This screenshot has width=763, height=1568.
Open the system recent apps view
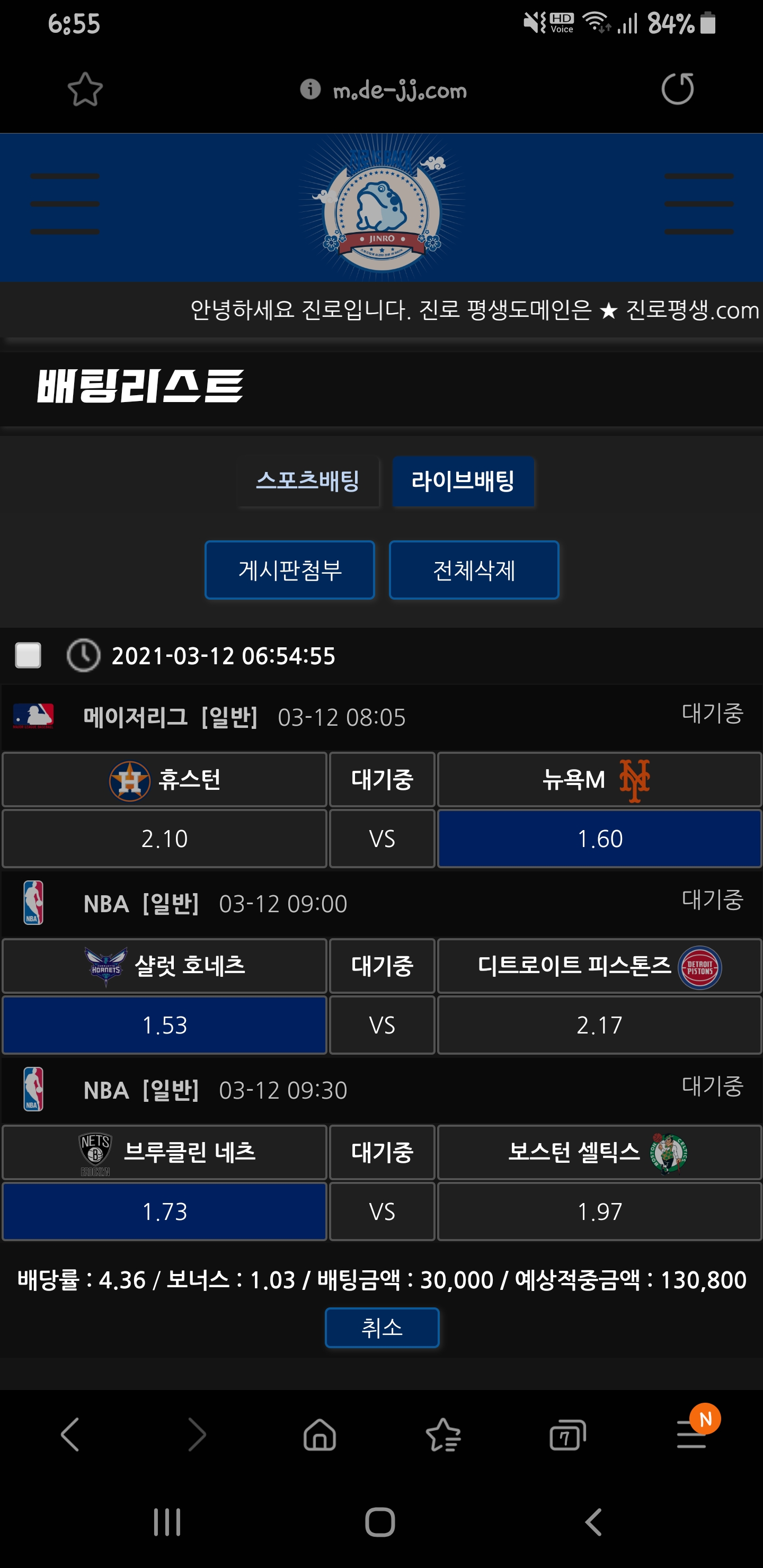[167, 1522]
